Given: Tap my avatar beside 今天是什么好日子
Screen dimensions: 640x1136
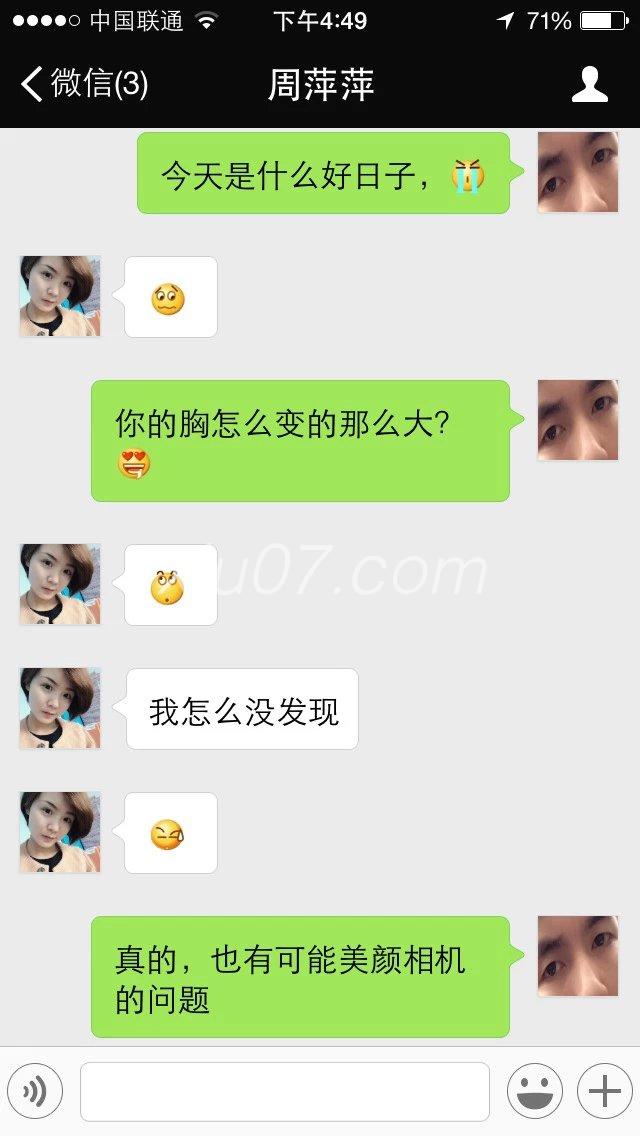Looking at the screenshot, I should [x=578, y=172].
